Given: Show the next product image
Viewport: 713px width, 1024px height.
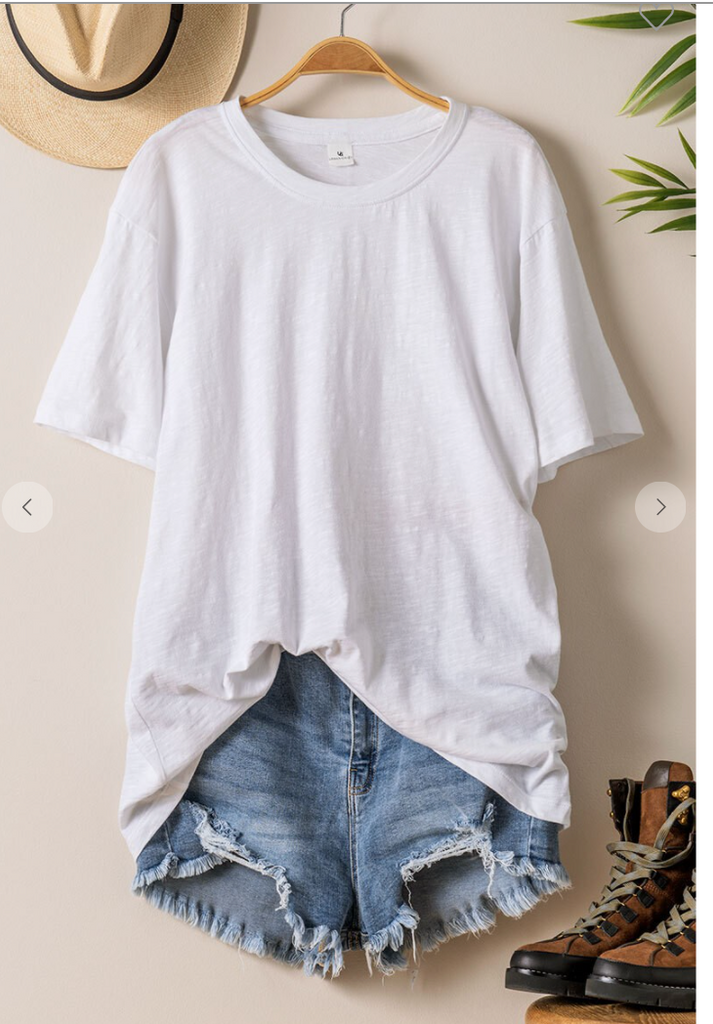Looking at the screenshot, I should 660,507.
